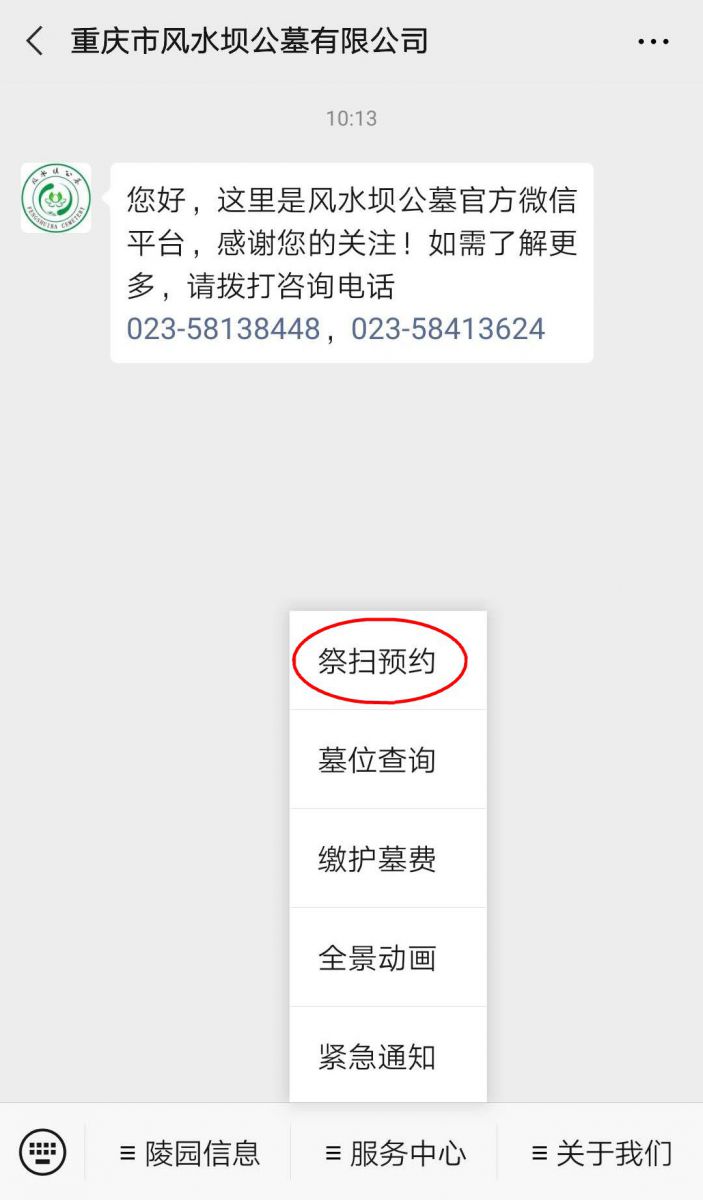Screen dimensions: 703x1200
Task: Choose 缴护墓费 in the menu
Action: pos(378,859)
